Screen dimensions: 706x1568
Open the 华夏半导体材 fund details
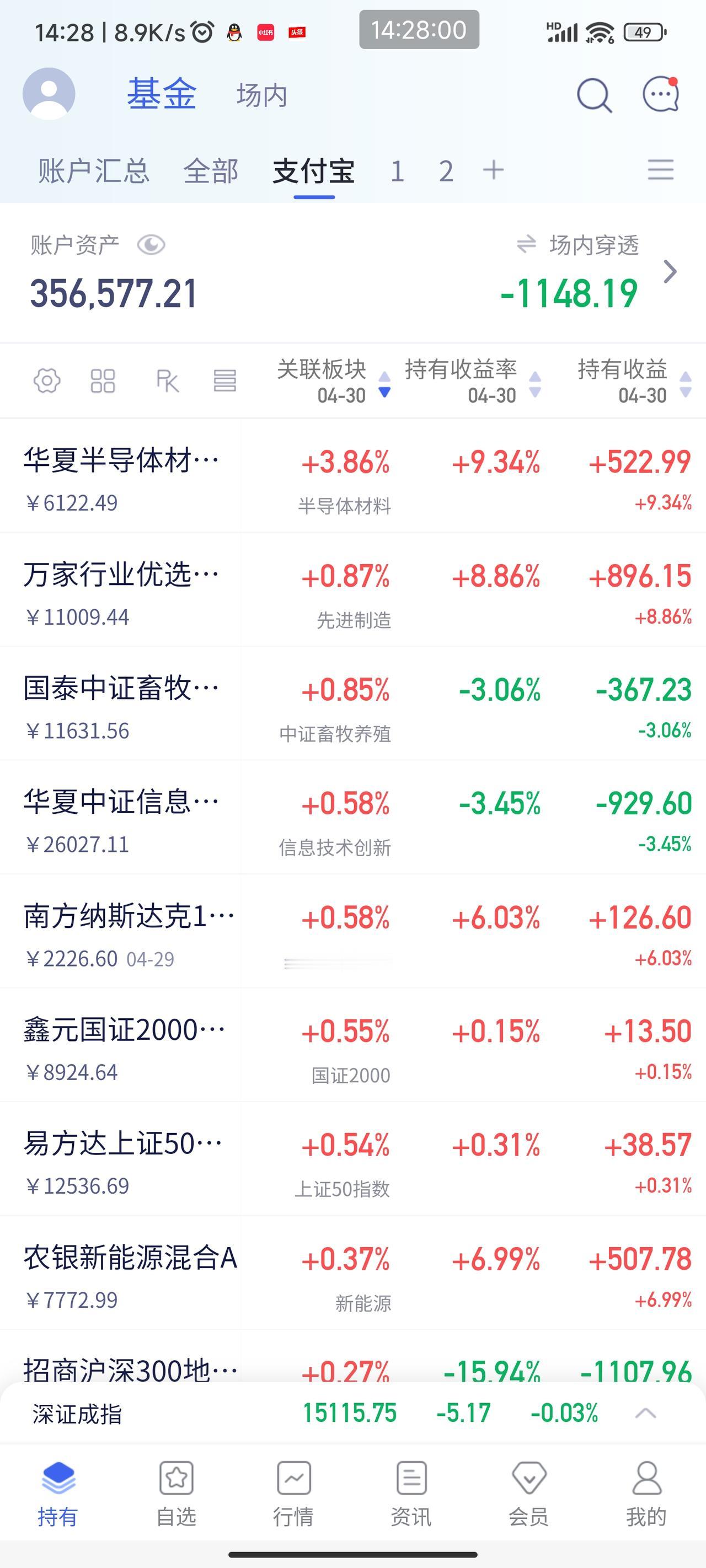(x=122, y=463)
